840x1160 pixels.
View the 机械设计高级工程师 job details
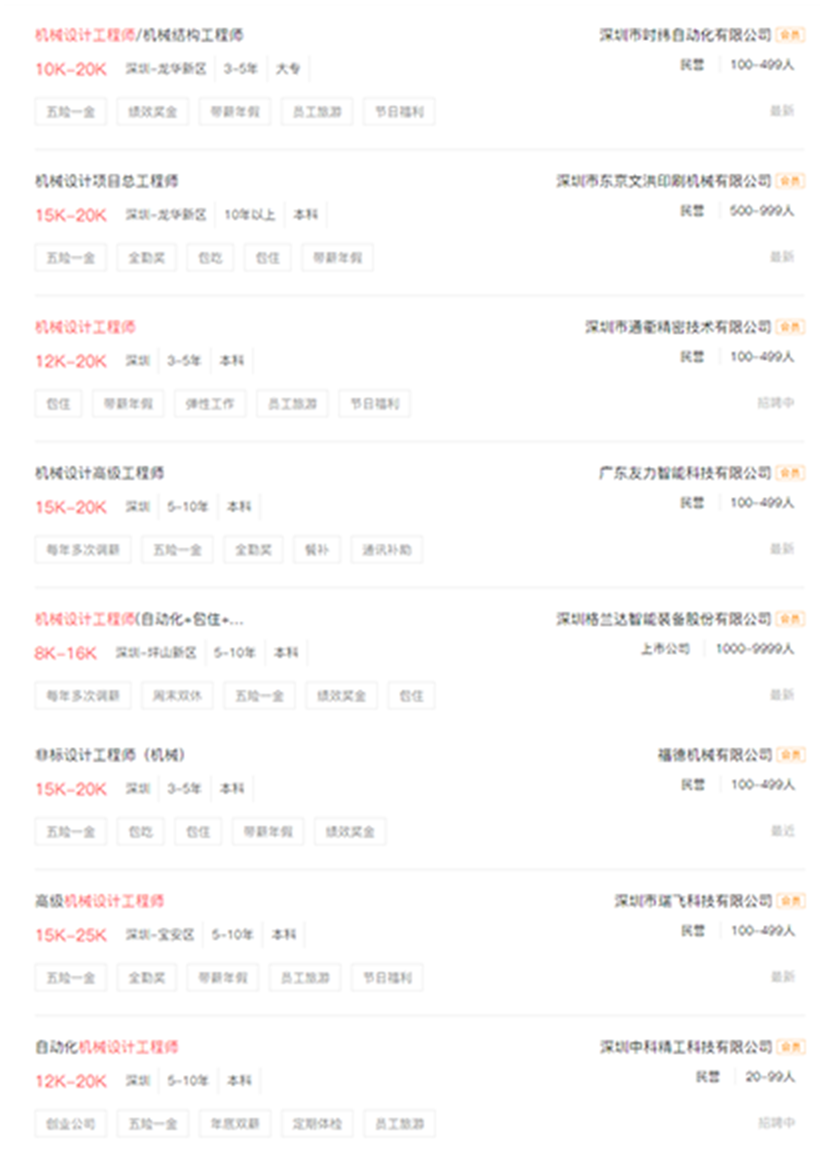[100, 473]
